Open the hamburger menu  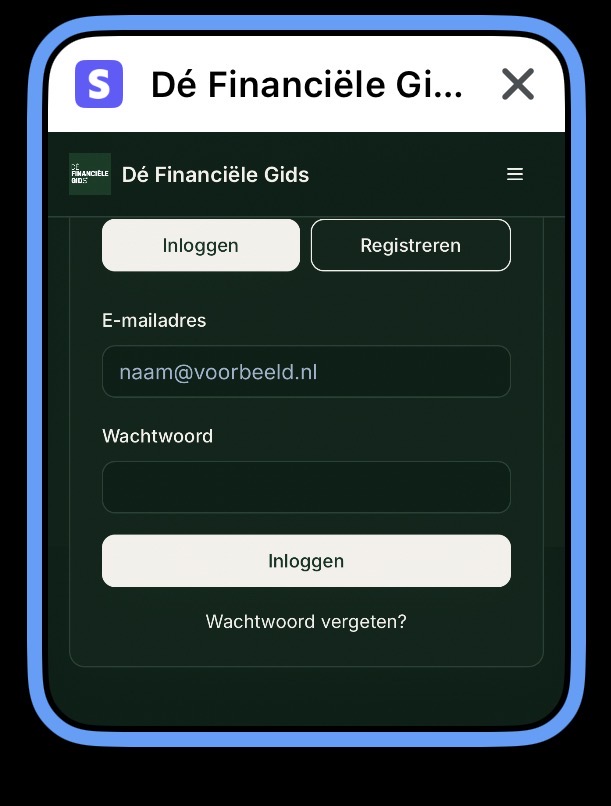coord(515,174)
